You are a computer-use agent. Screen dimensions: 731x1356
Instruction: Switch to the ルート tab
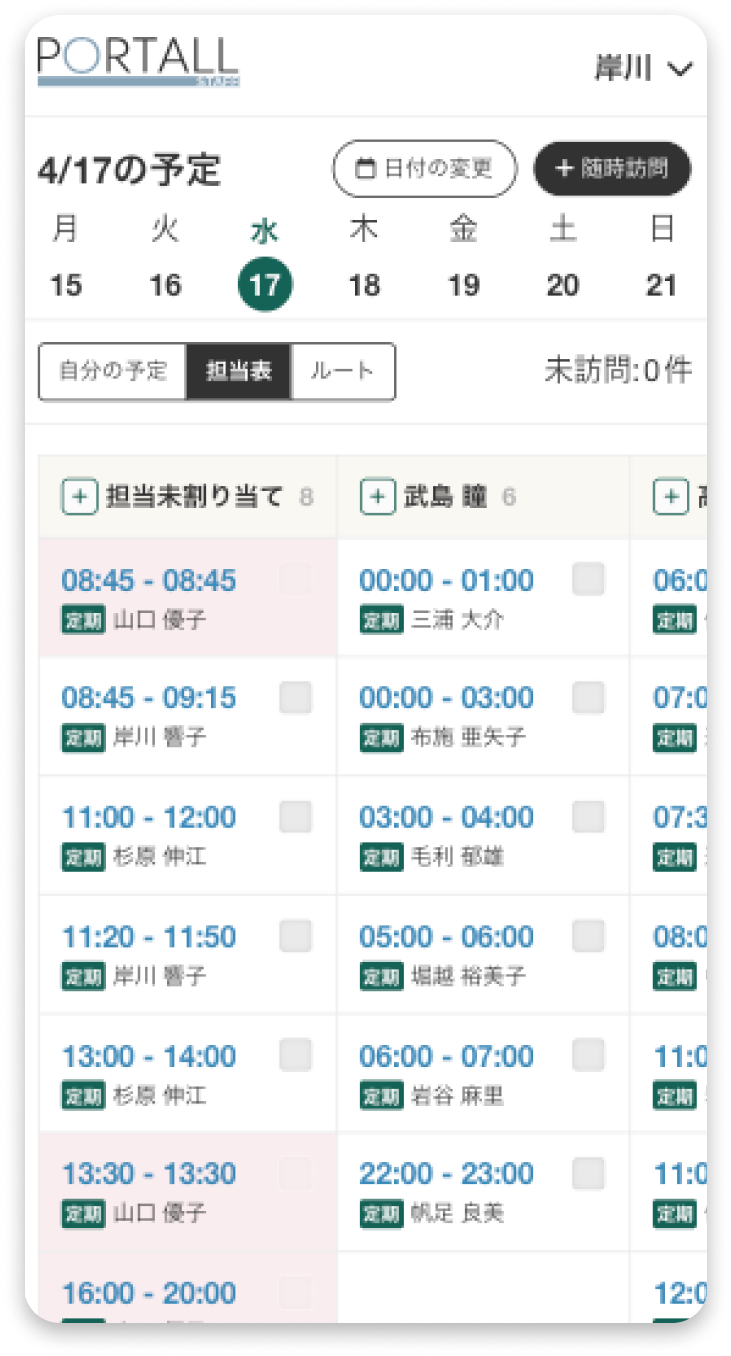click(x=343, y=371)
